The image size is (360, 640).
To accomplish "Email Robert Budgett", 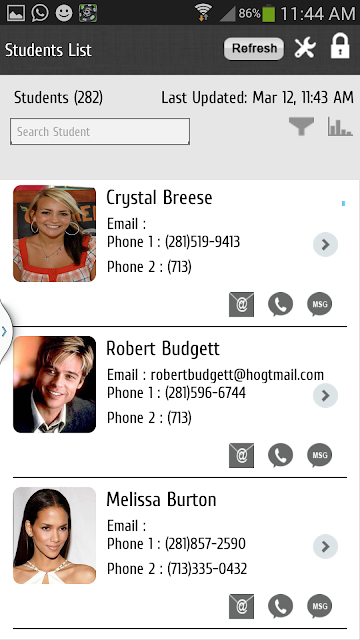I will 241,456.
